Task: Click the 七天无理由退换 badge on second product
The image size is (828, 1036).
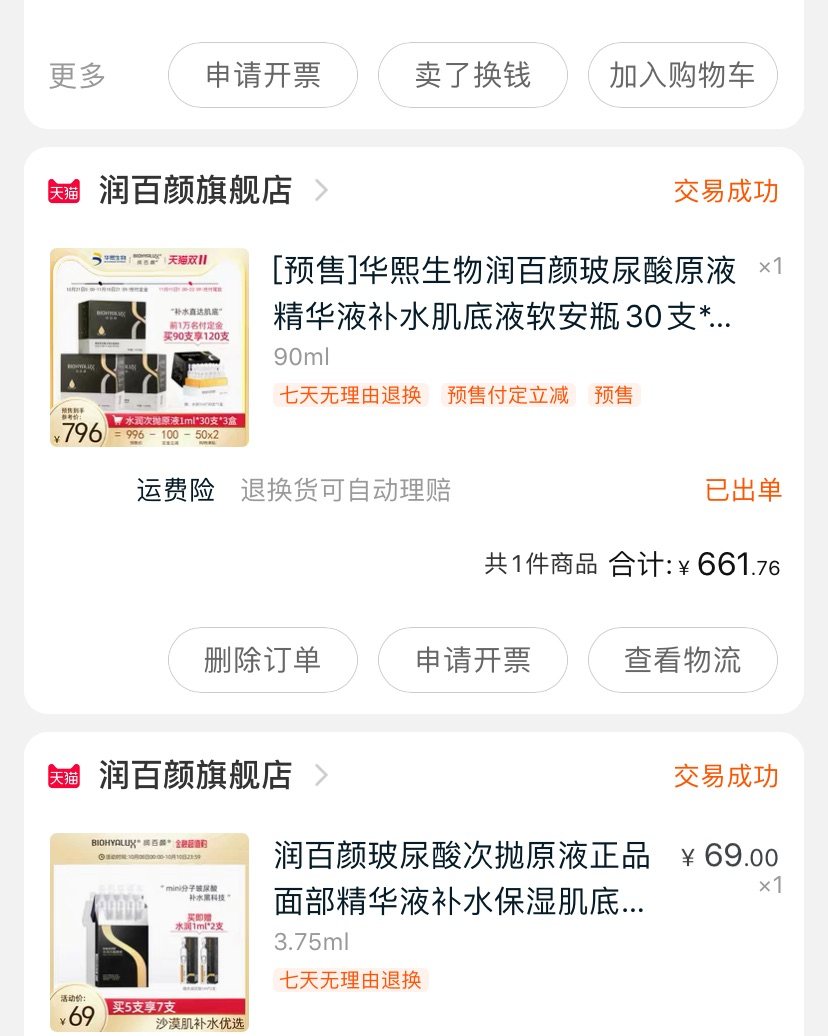Action: (350, 981)
